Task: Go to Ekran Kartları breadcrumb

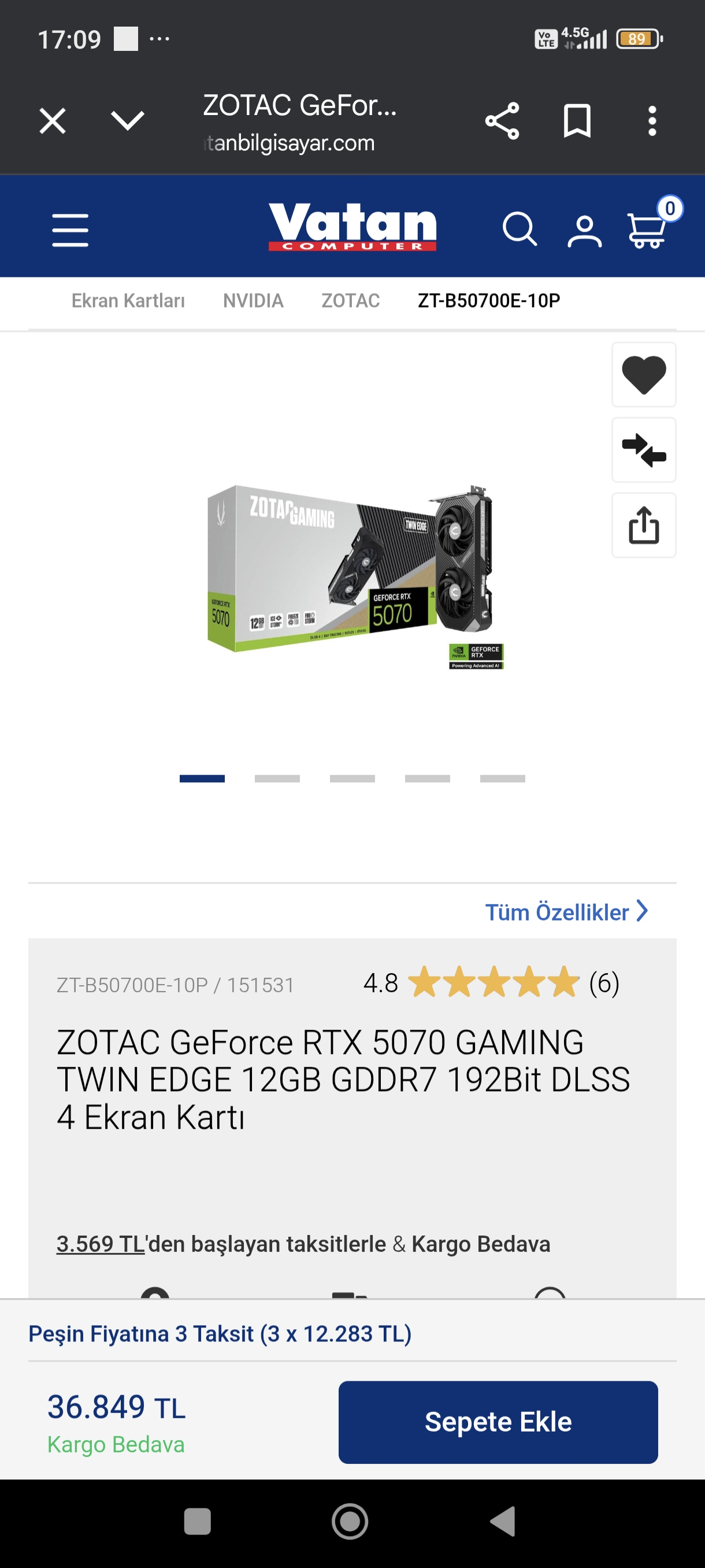Action: click(128, 301)
